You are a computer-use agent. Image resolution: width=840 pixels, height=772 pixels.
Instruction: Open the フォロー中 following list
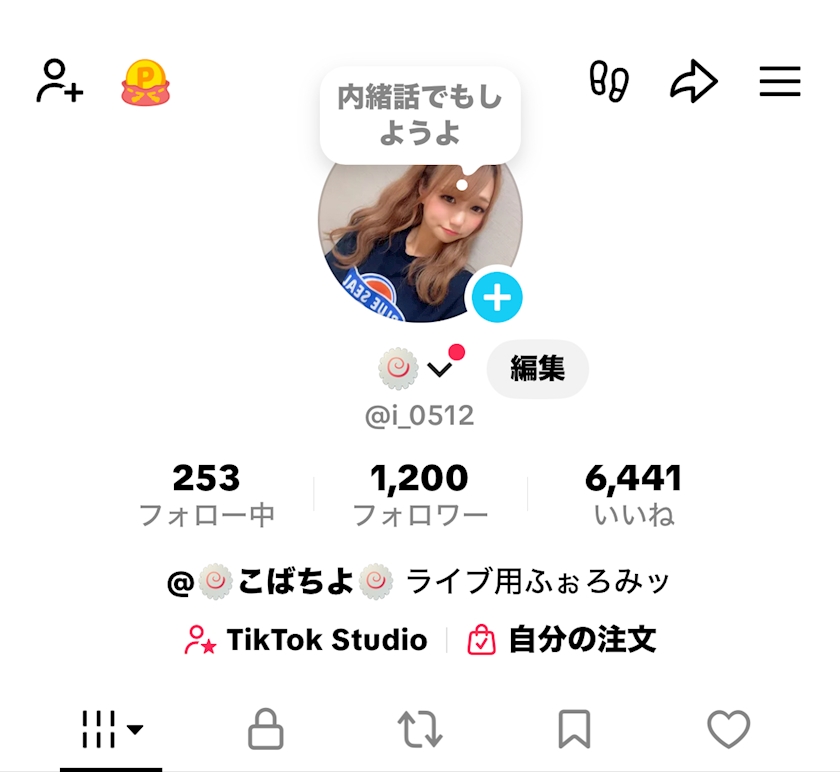click(207, 494)
